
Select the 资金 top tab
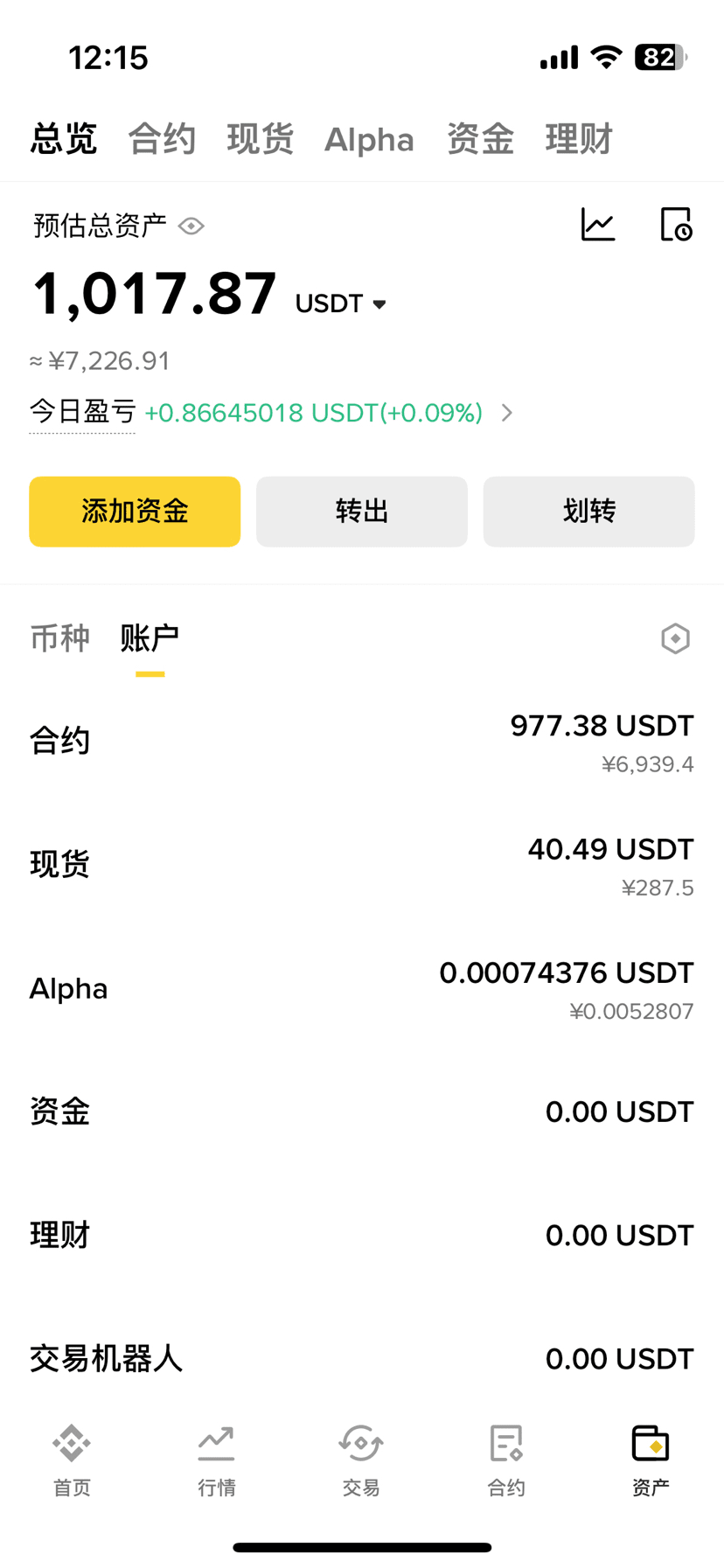pos(480,139)
